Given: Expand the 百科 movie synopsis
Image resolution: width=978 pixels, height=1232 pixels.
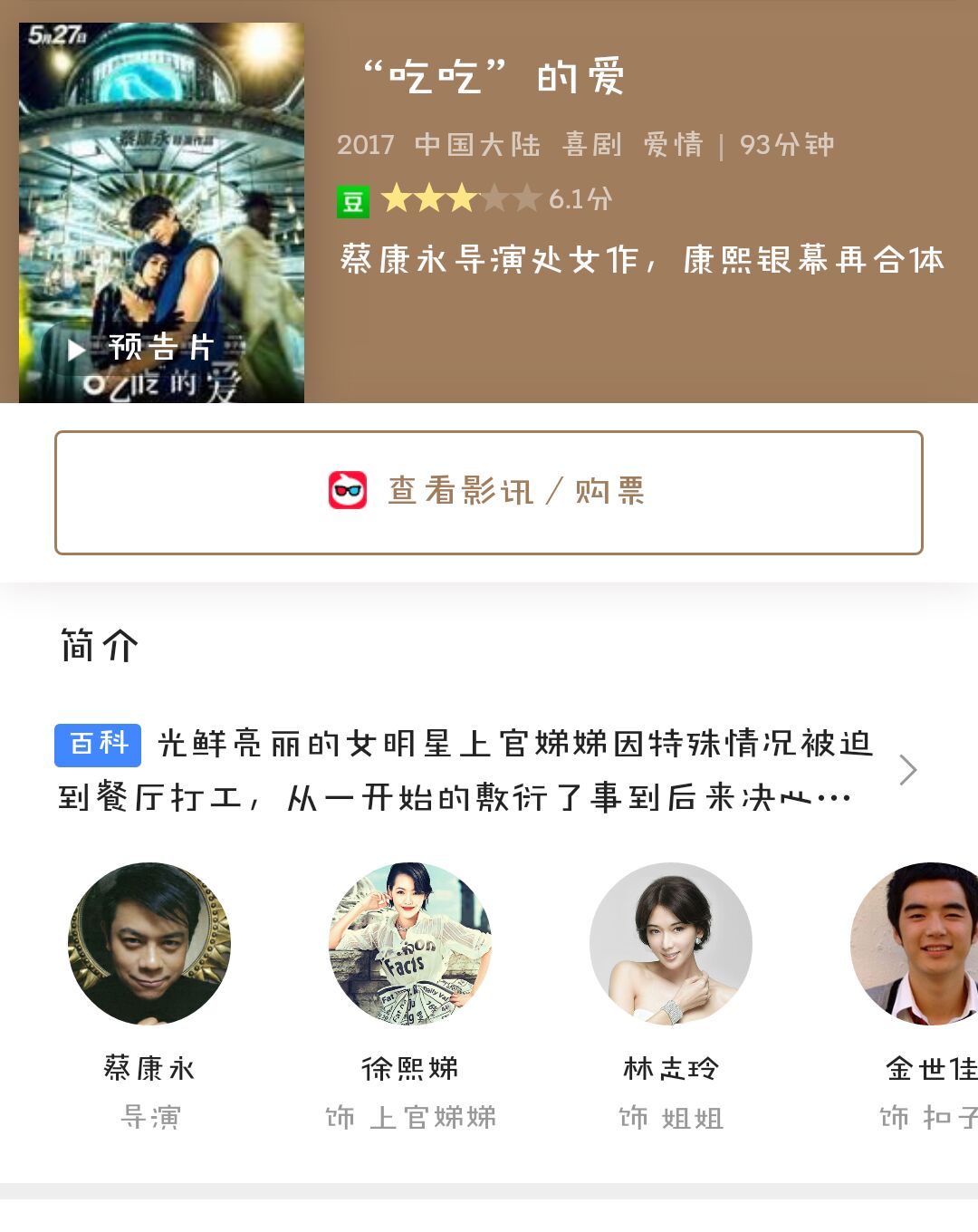Looking at the screenshot, I should tap(906, 770).
